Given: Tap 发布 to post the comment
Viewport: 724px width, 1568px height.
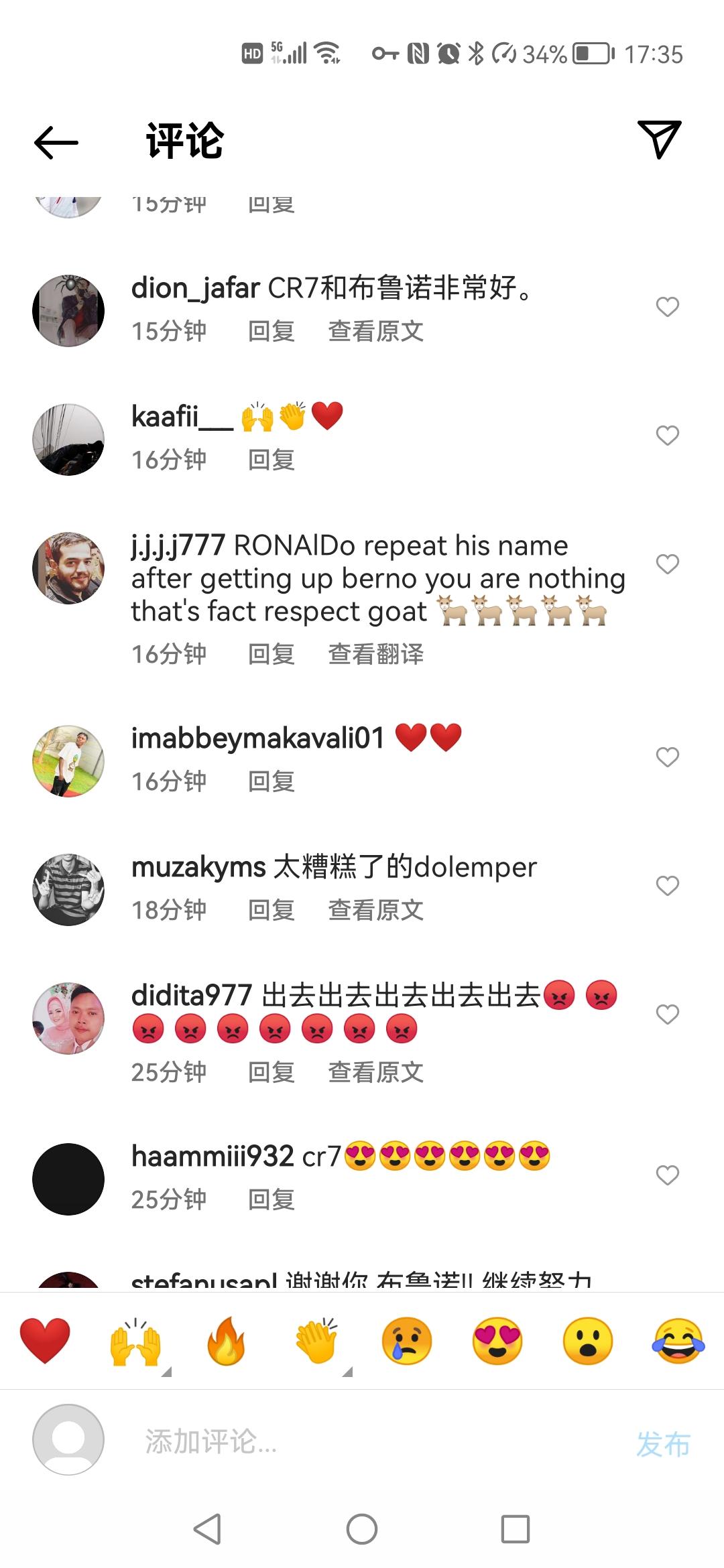Looking at the screenshot, I should tap(662, 1443).
